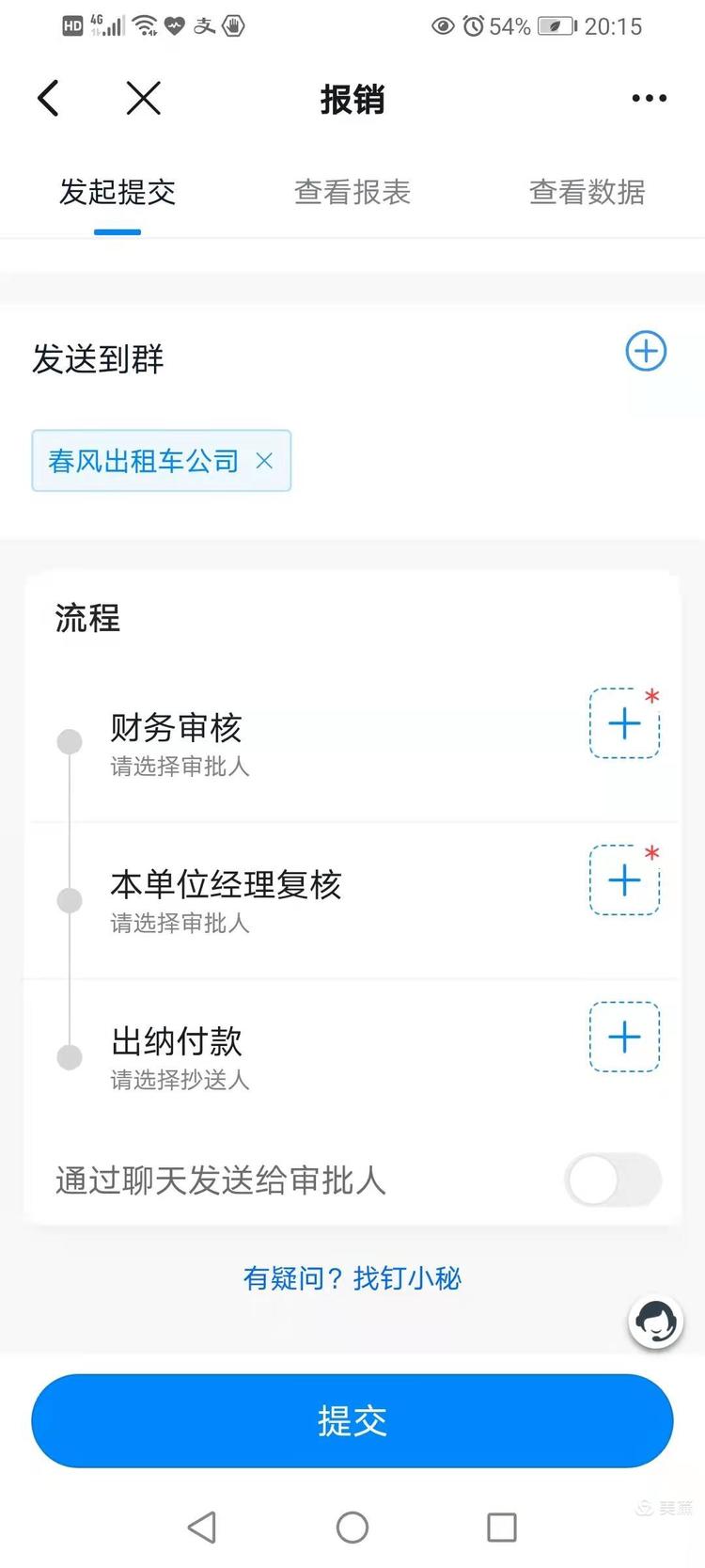Switch to the 查看数据 tab
The image size is (705, 1568).
click(x=587, y=192)
